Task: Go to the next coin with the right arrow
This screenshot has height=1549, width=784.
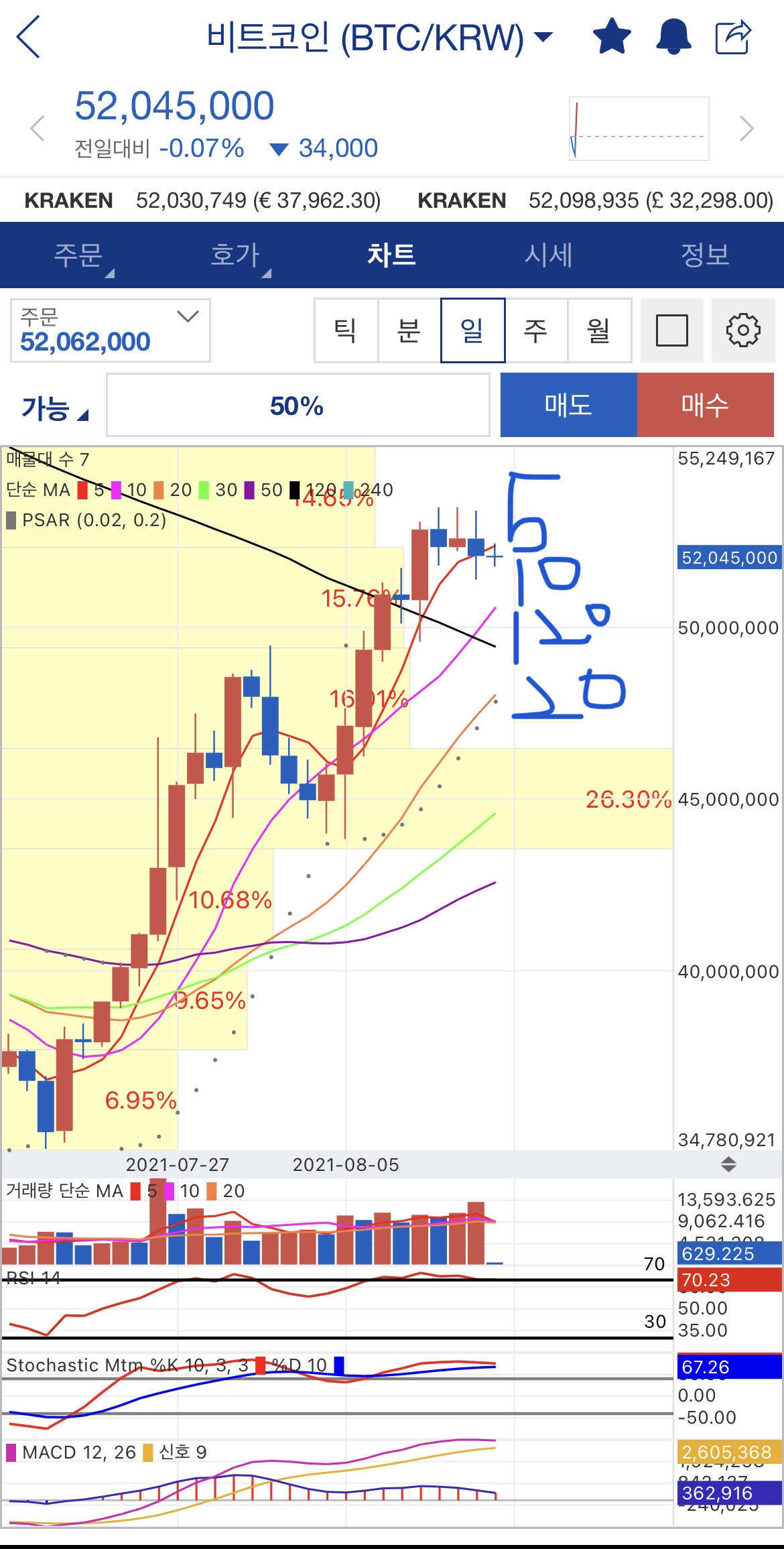Action: click(x=746, y=128)
